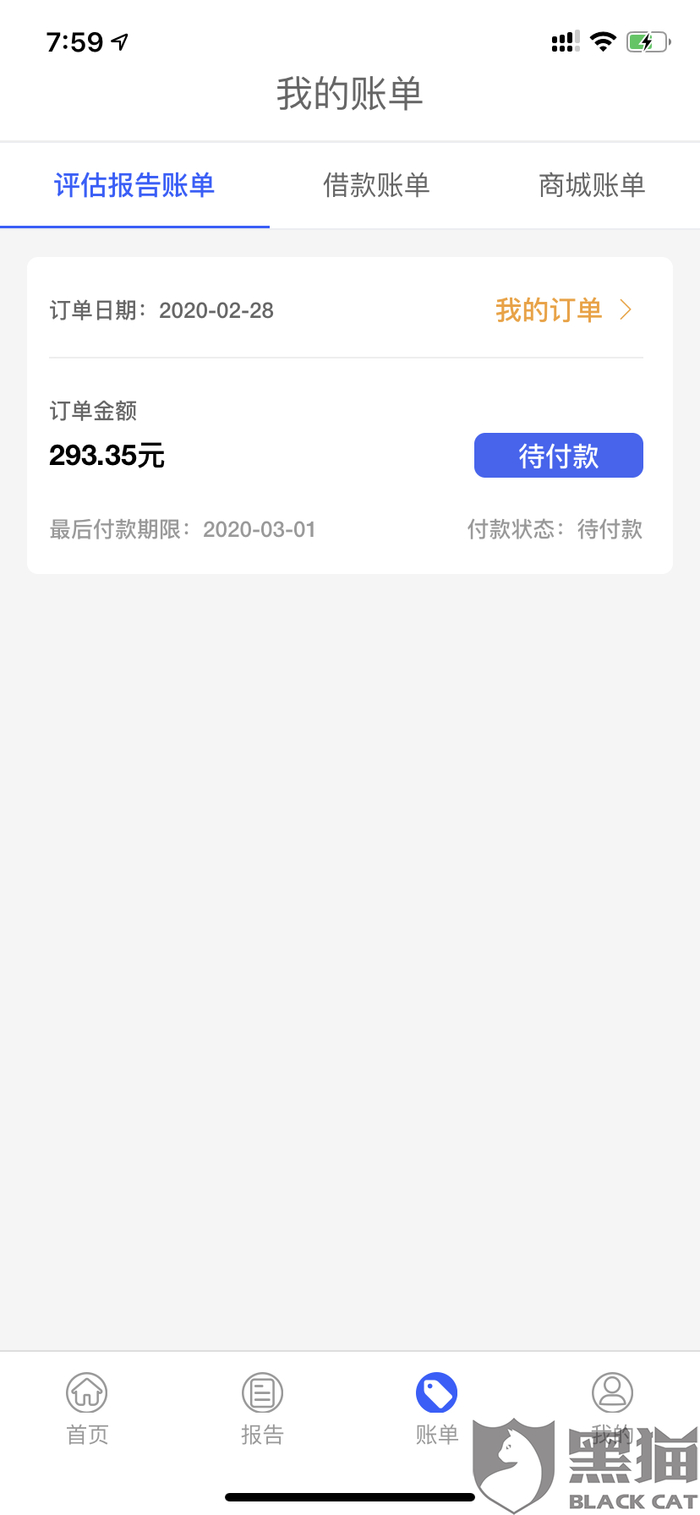The height and width of the screenshot is (1515, 700).
Task: Switch to the 借款账单 tab
Action: (376, 186)
